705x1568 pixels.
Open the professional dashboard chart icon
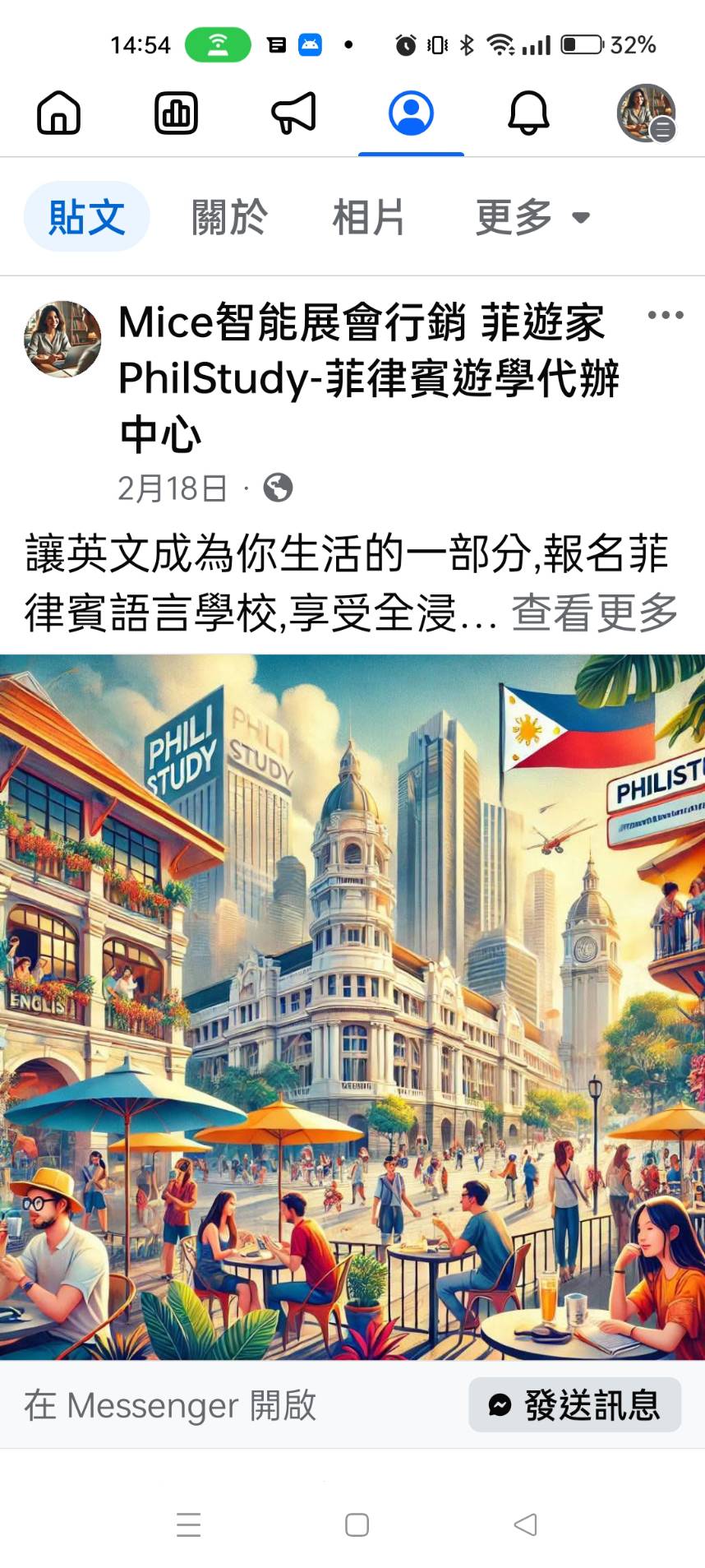tap(176, 113)
